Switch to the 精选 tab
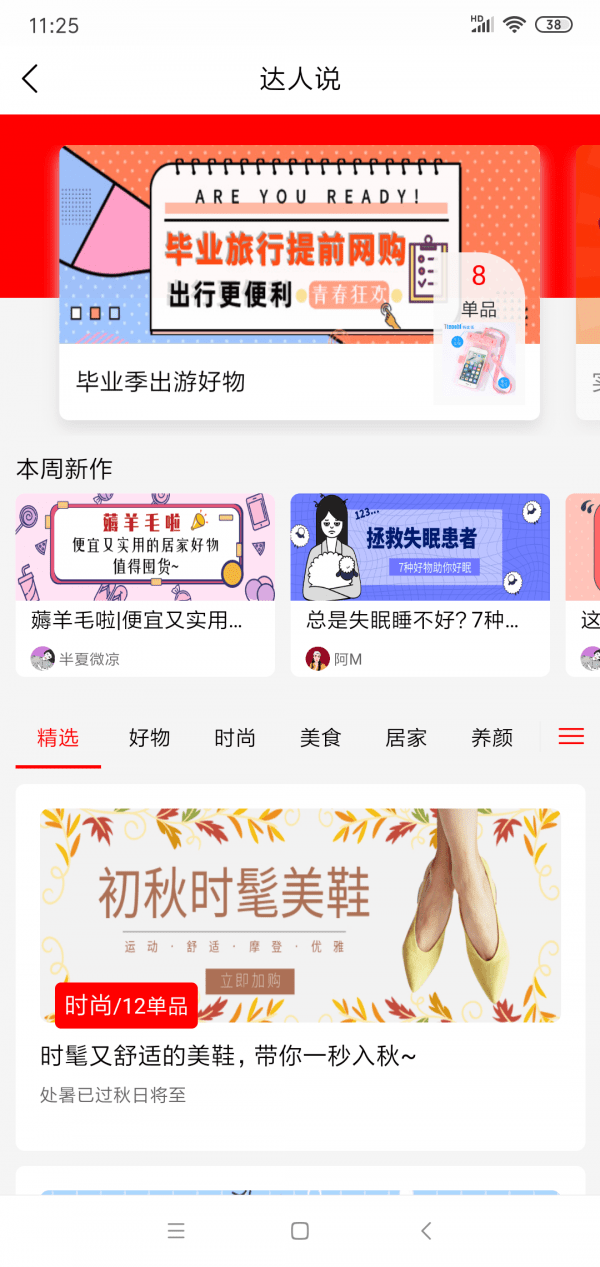Viewport: 600px width, 1267px height. point(58,738)
